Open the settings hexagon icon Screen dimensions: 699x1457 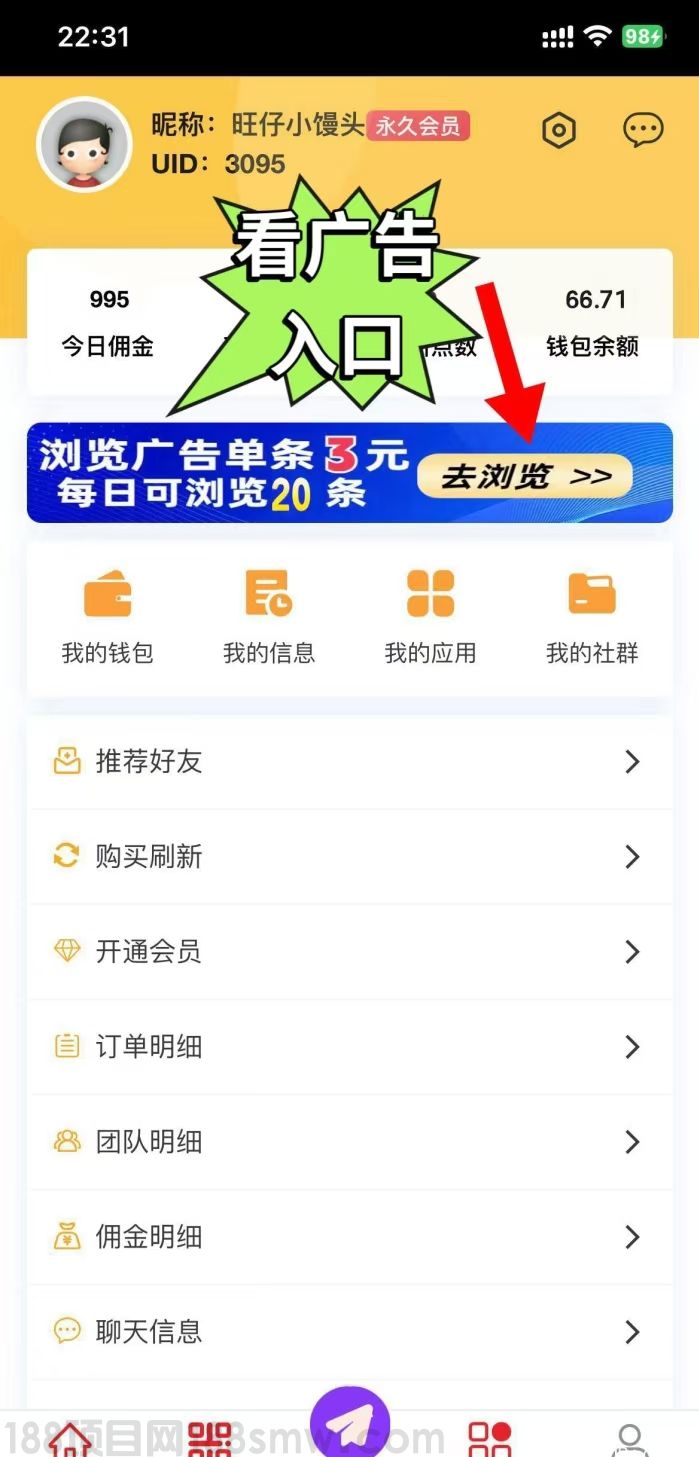pos(559,131)
